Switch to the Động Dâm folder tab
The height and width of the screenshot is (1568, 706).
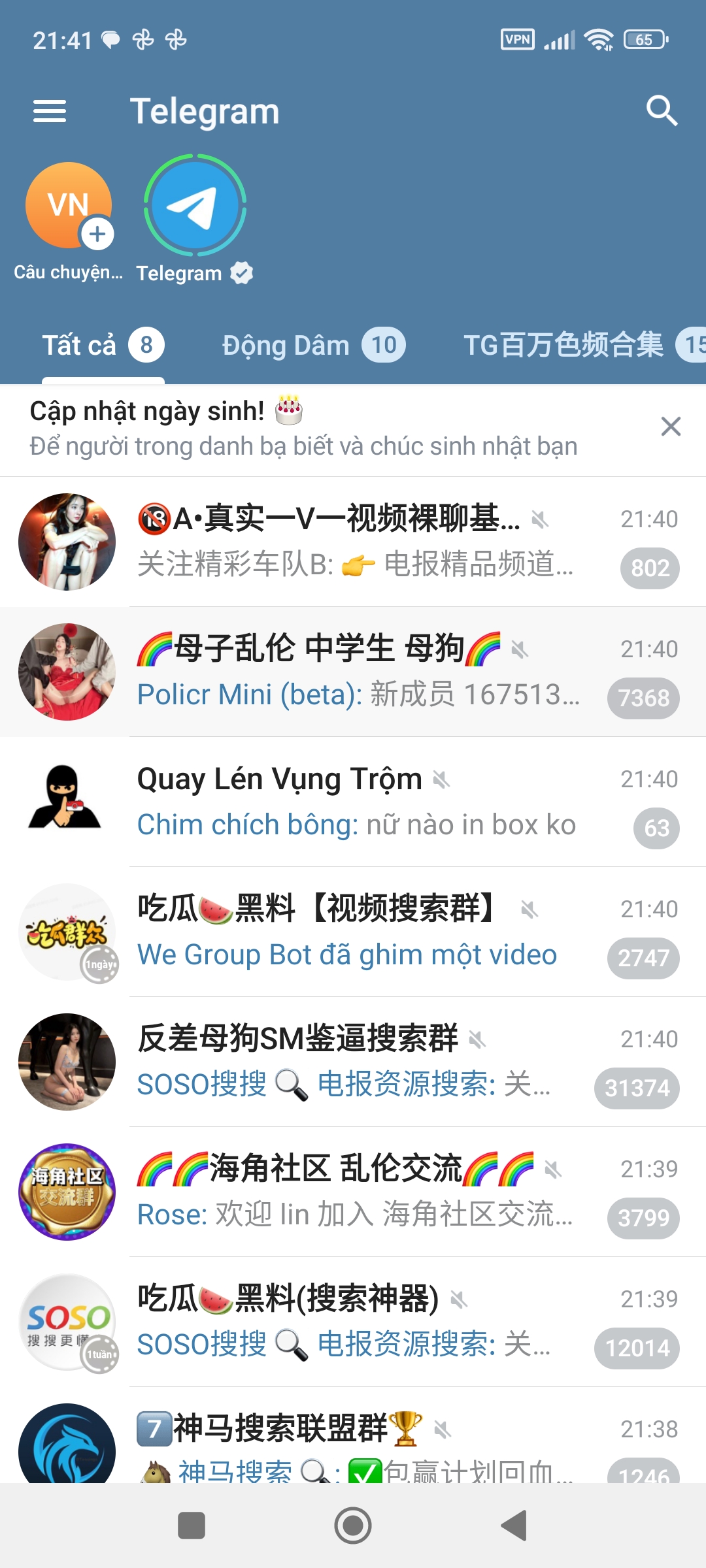coord(312,345)
